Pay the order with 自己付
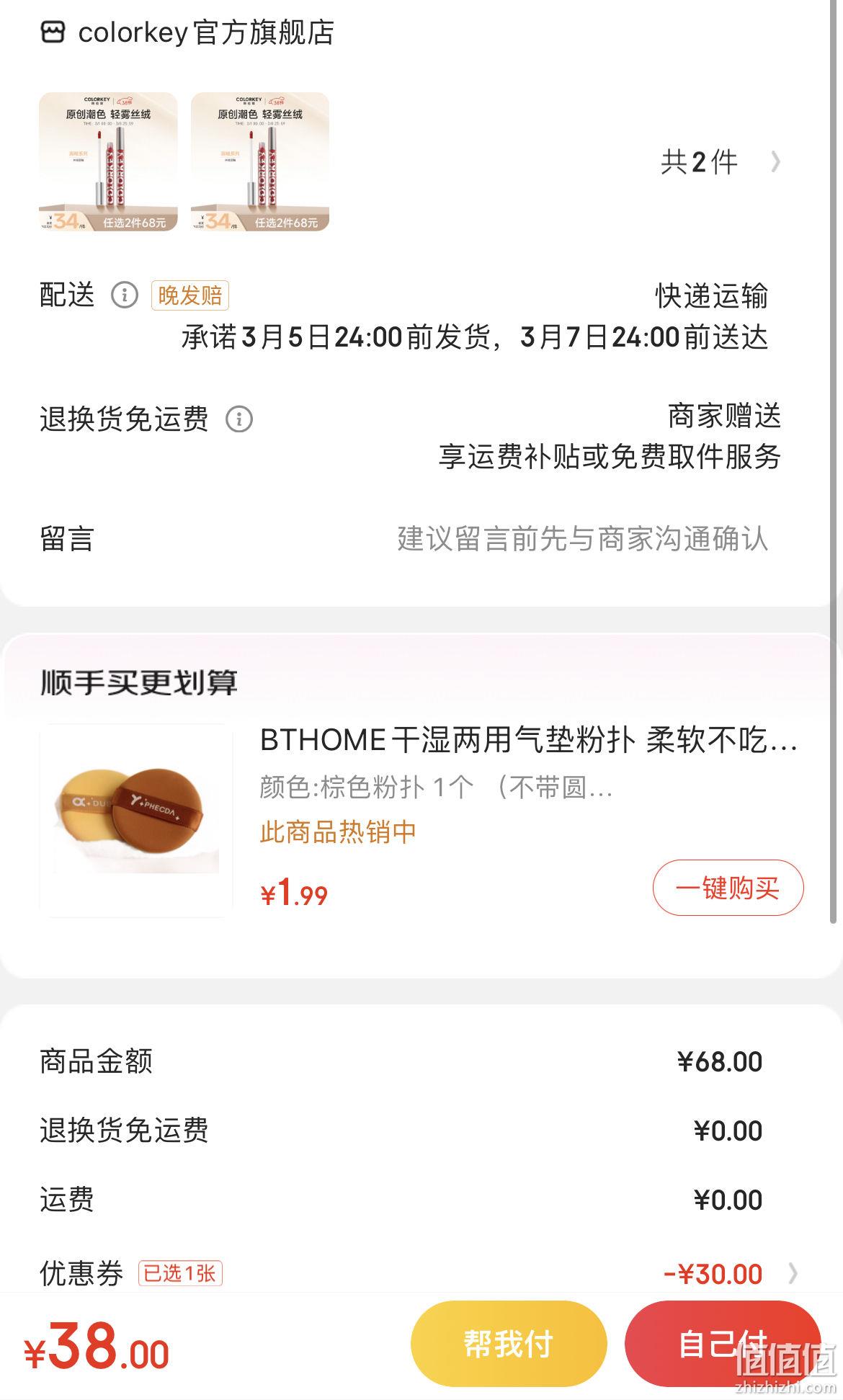This screenshot has width=843, height=1400. 723,1344
